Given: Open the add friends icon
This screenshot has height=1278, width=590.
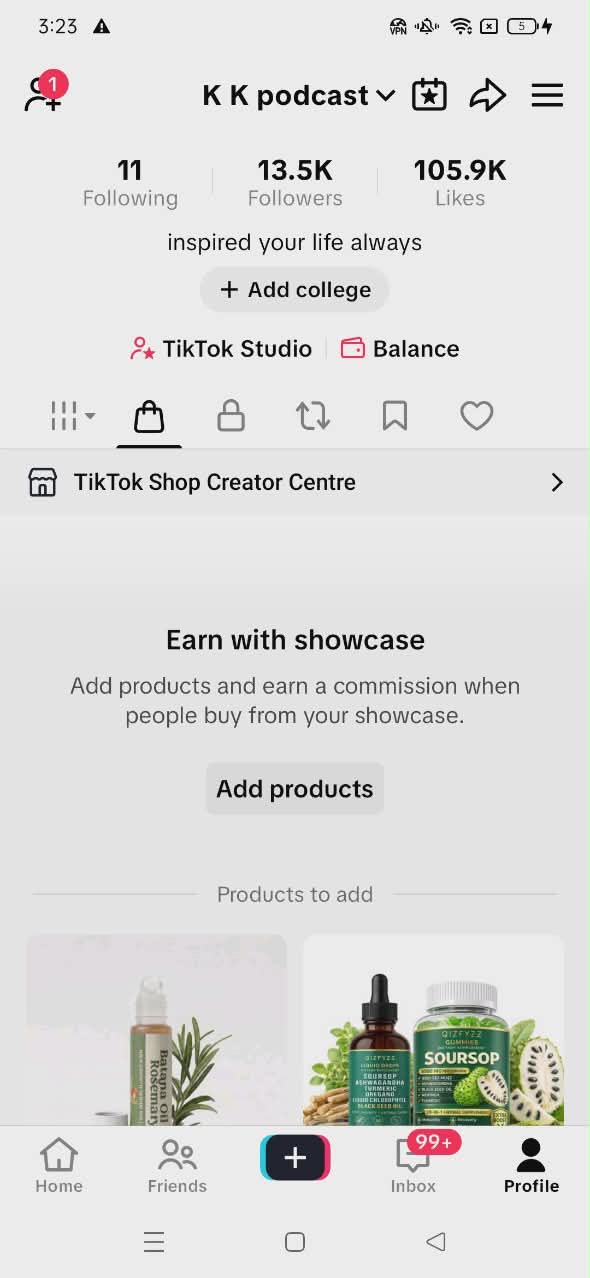Looking at the screenshot, I should point(45,93).
